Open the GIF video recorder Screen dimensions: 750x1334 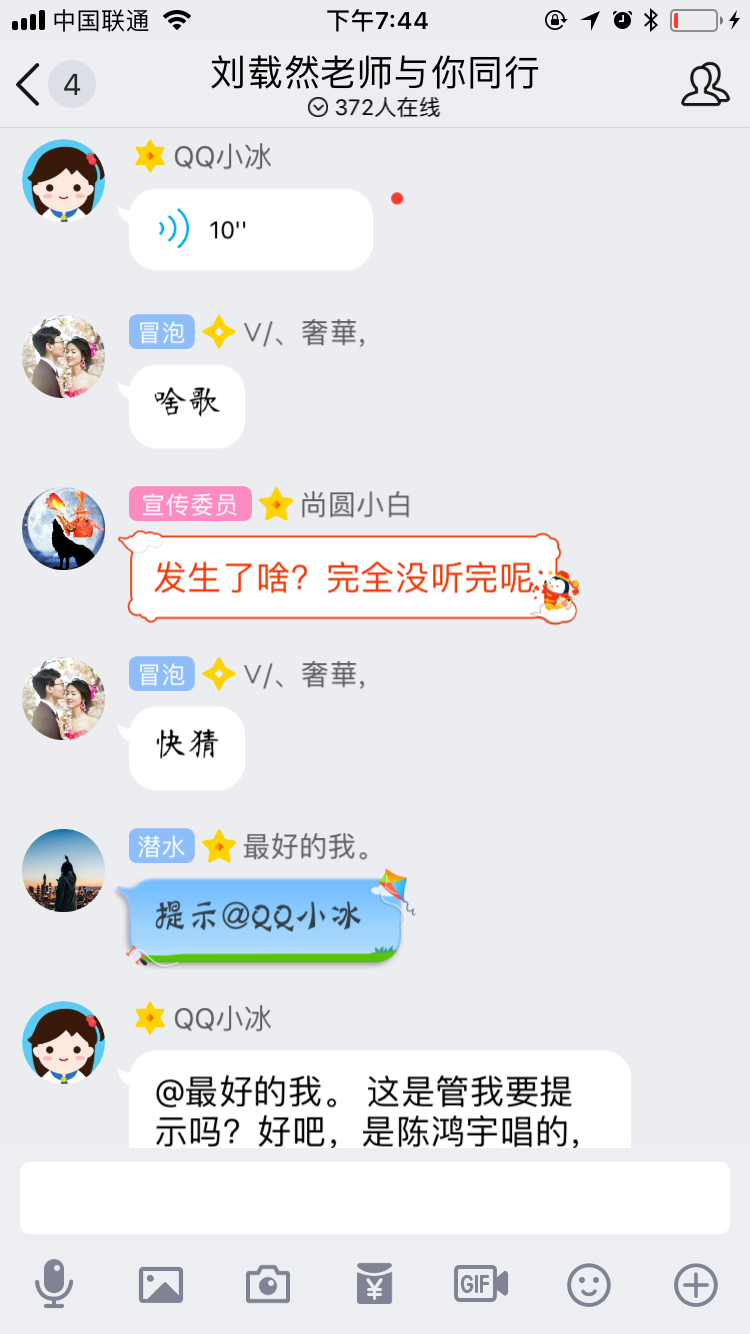(x=481, y=1284)
